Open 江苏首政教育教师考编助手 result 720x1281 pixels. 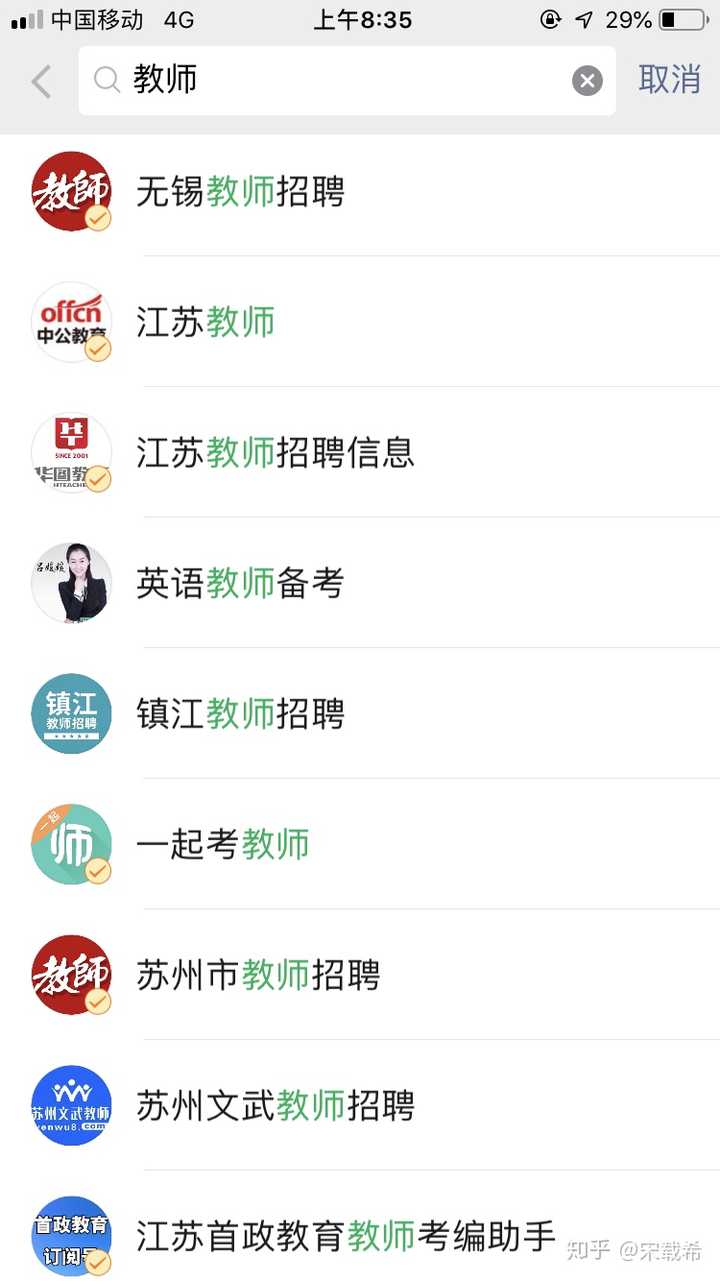click(x=360, y=1227)
